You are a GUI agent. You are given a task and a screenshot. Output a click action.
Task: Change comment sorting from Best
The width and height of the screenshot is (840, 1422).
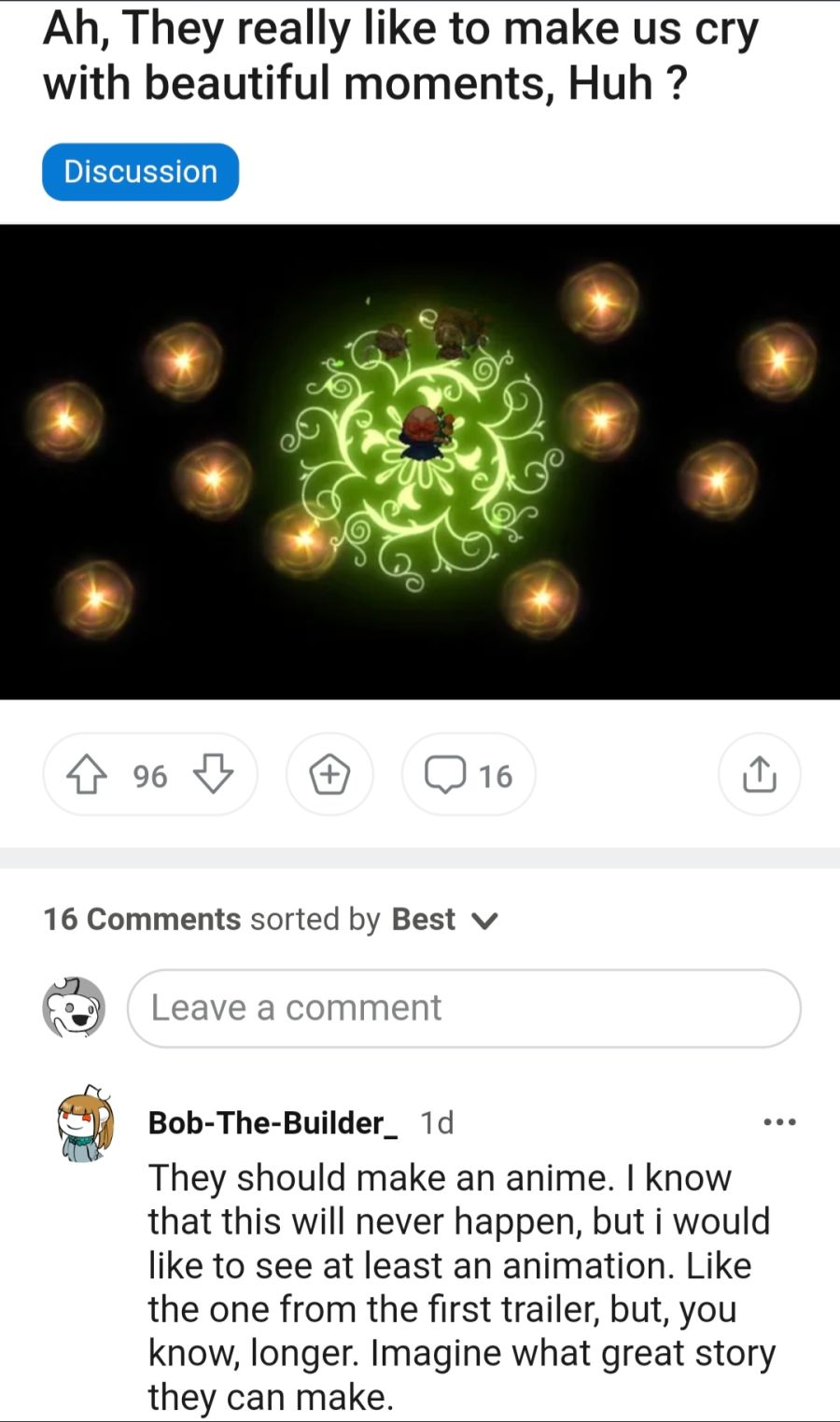tap(444, 920)
